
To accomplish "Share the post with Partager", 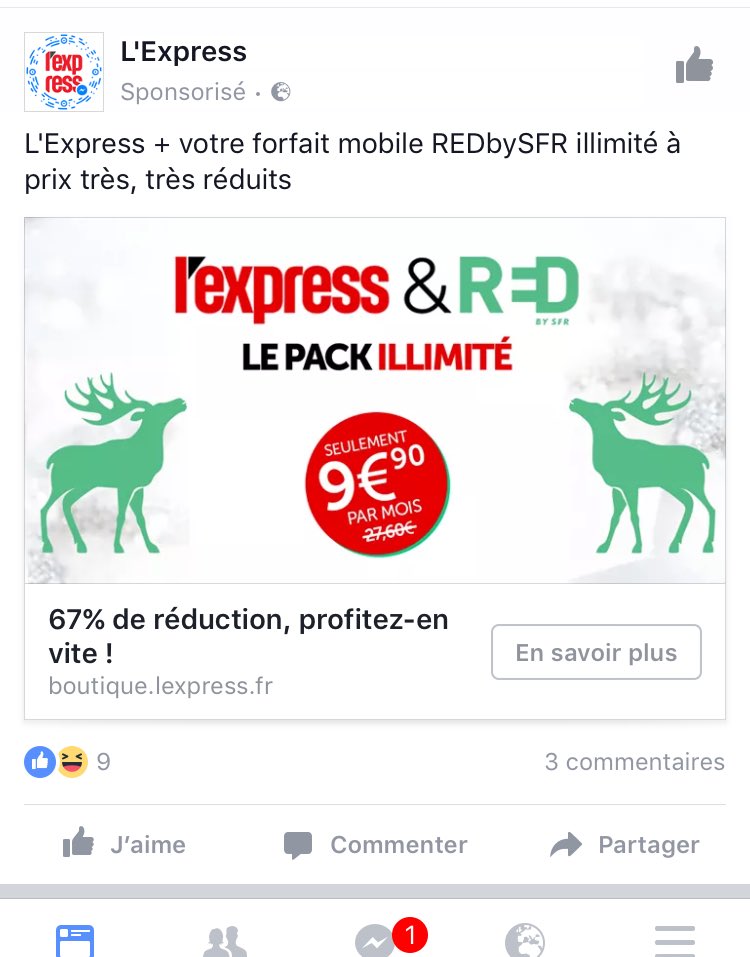I will click(625, 845).
